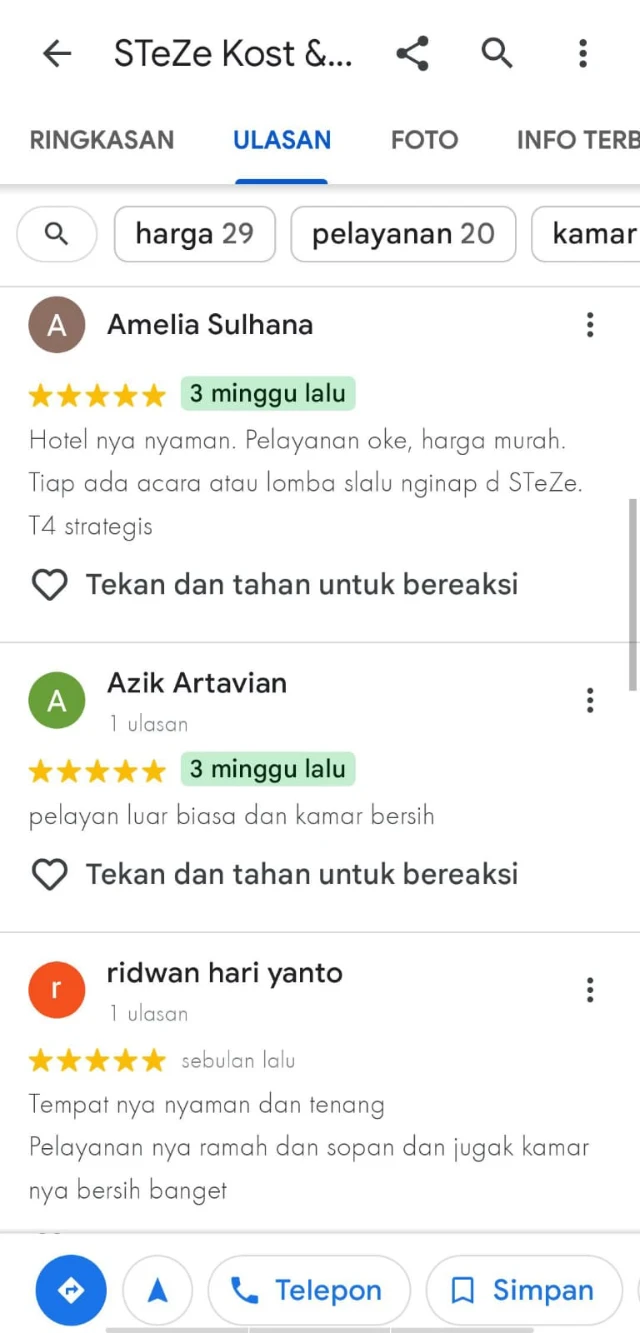
Task: Share this place
Action: [x=412, y=53]
